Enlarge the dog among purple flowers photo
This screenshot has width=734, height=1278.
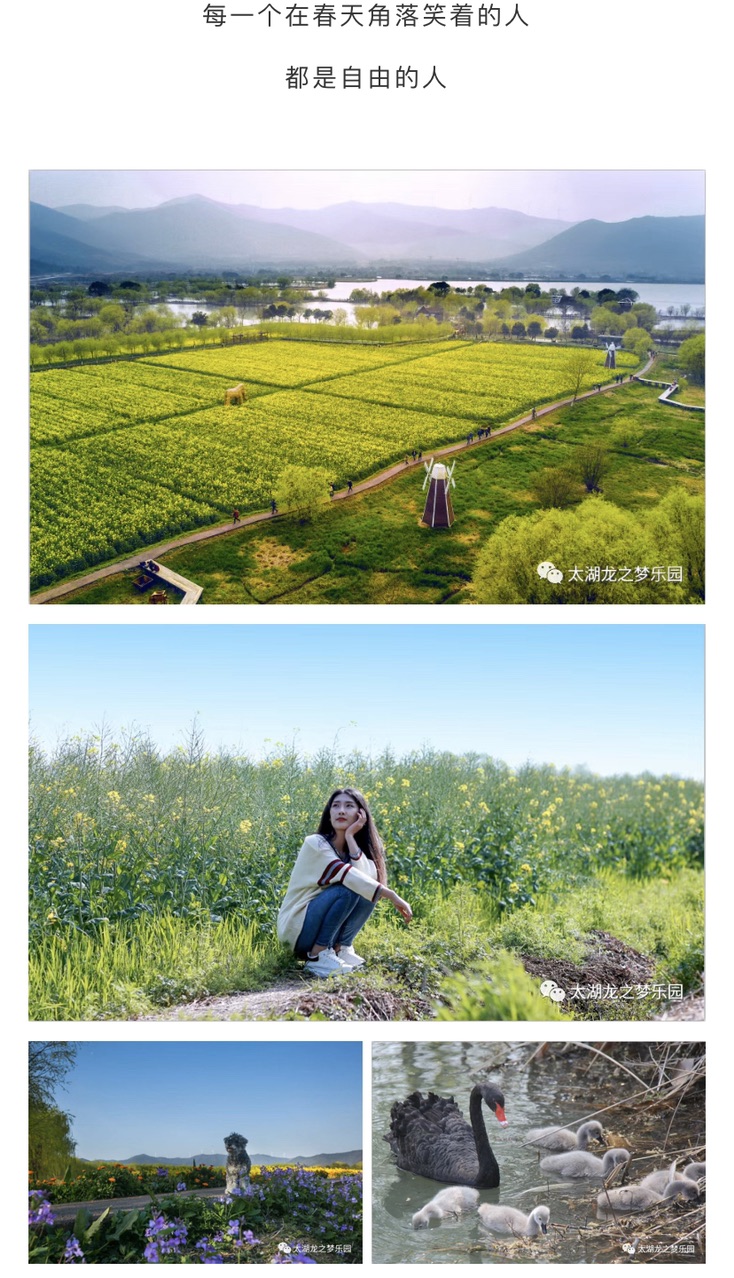(x=195, y=1152)
